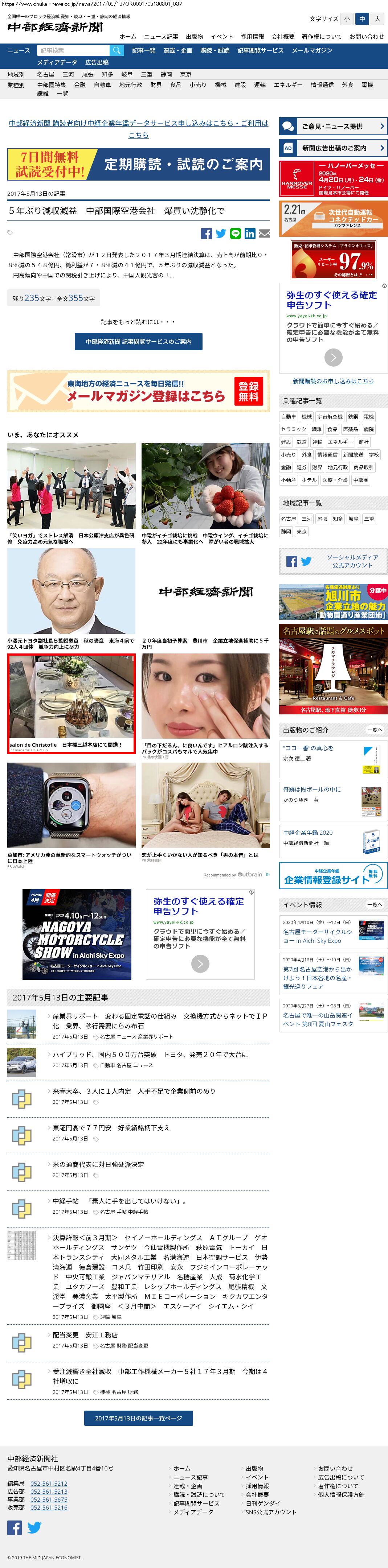Call 編集局 number 052-561-5212
Screen dimensions: 388x1568
click(x=49, y=1484)
